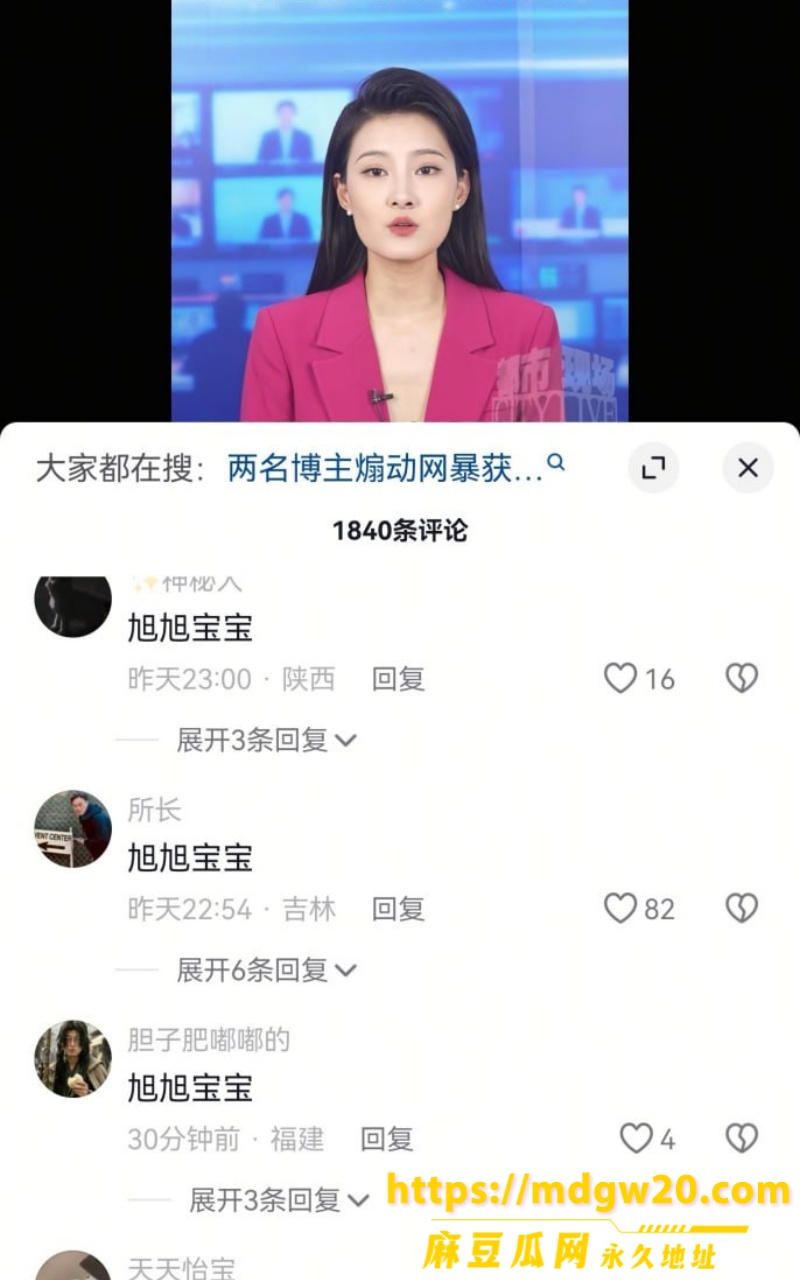Close the comments panel

[x=748, y=468]
